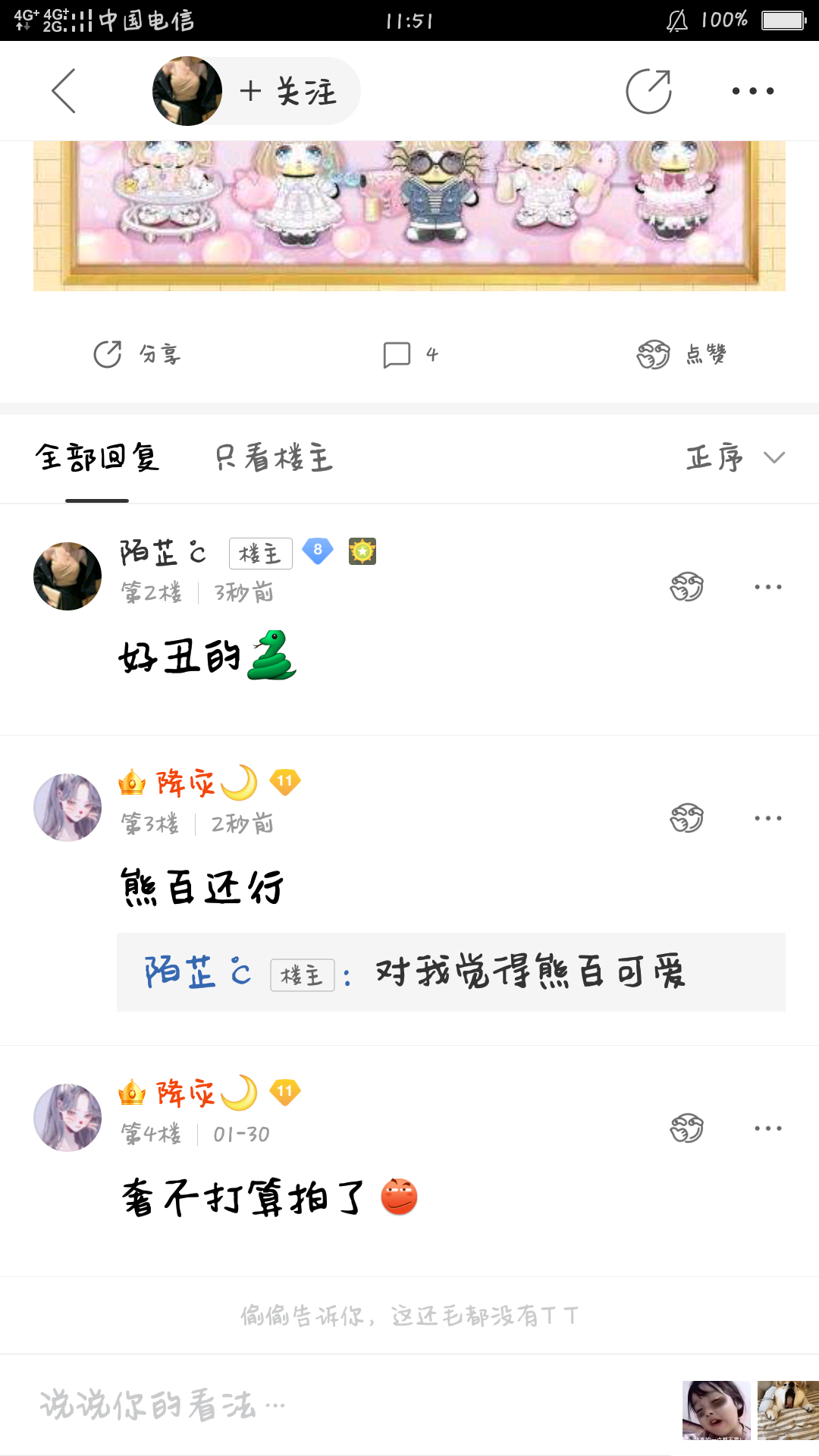Viewport: 819px width, 1456px height.
Task: Like the post with 点赞
Action: pos(681,354)
